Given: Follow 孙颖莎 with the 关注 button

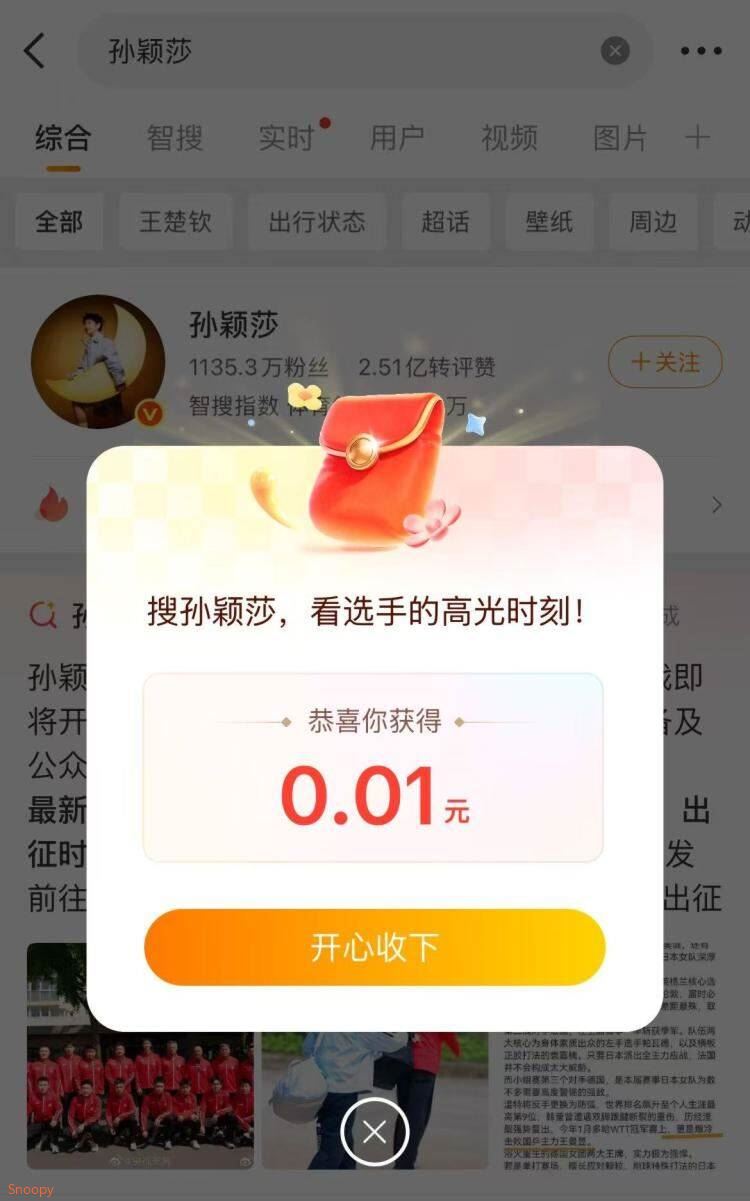Looking at the screenshot, I should click(x=665, y=362).
